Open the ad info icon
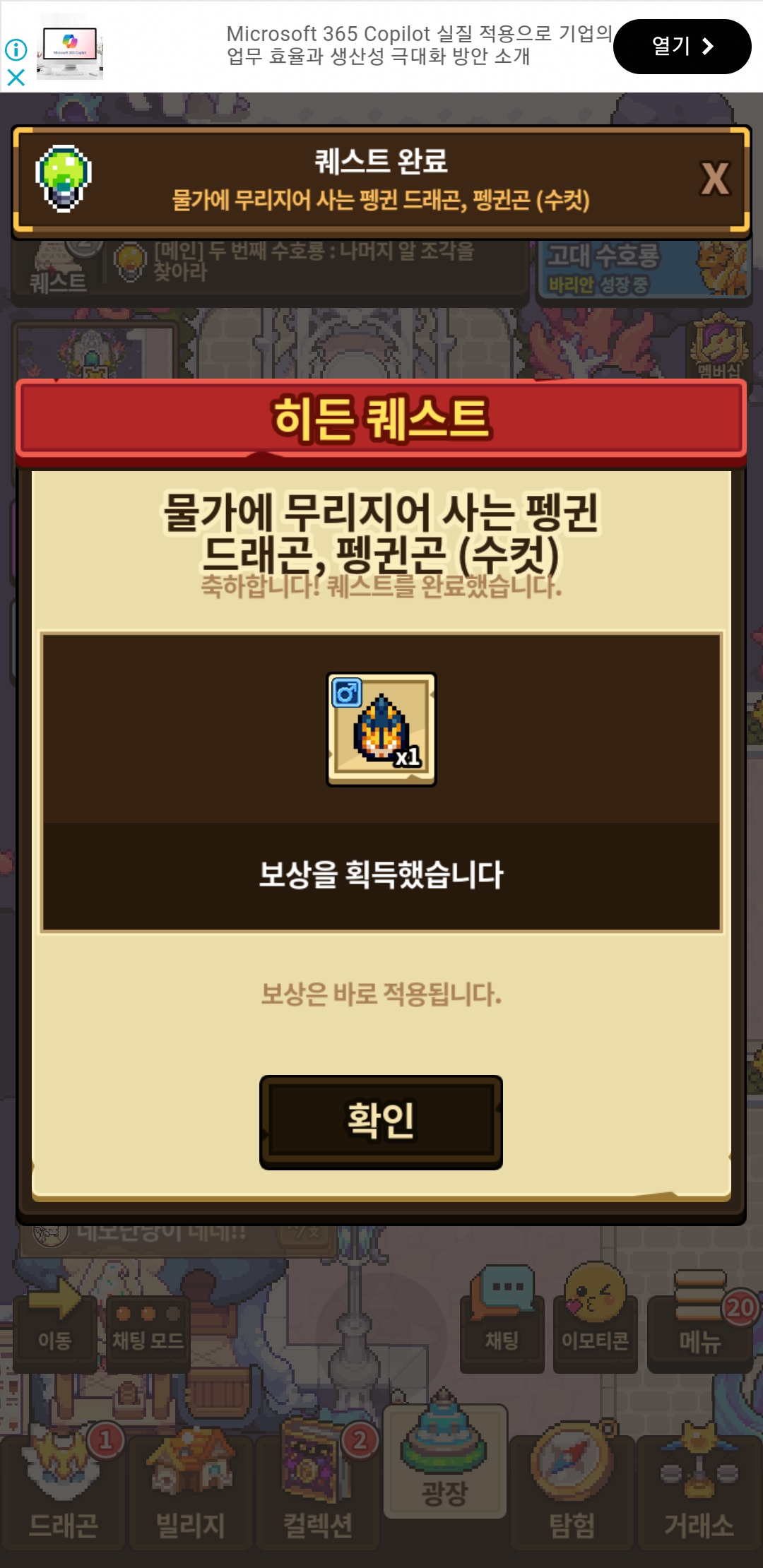 [16, 49]
